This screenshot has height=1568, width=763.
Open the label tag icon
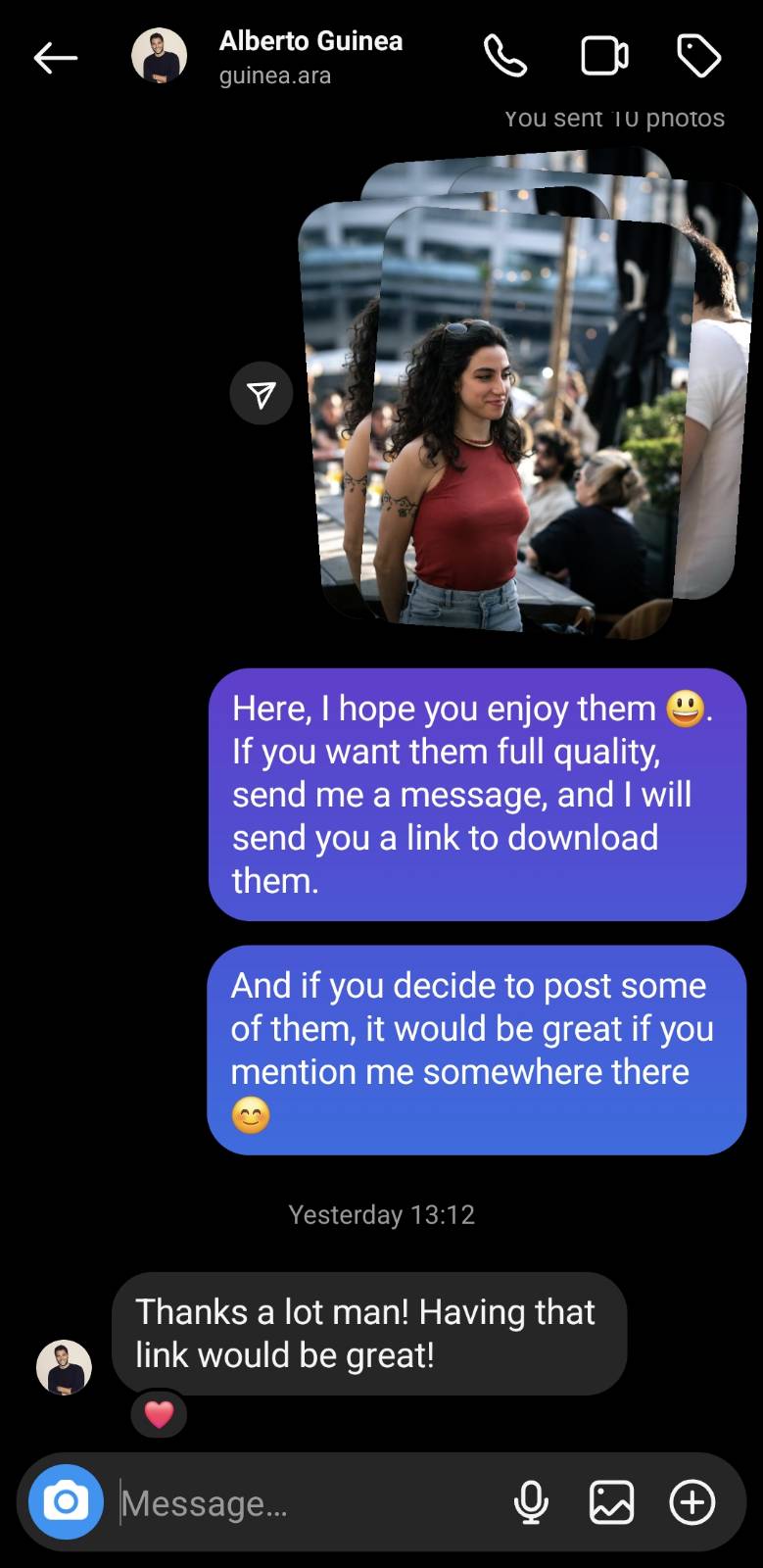[x=698, y=57]
